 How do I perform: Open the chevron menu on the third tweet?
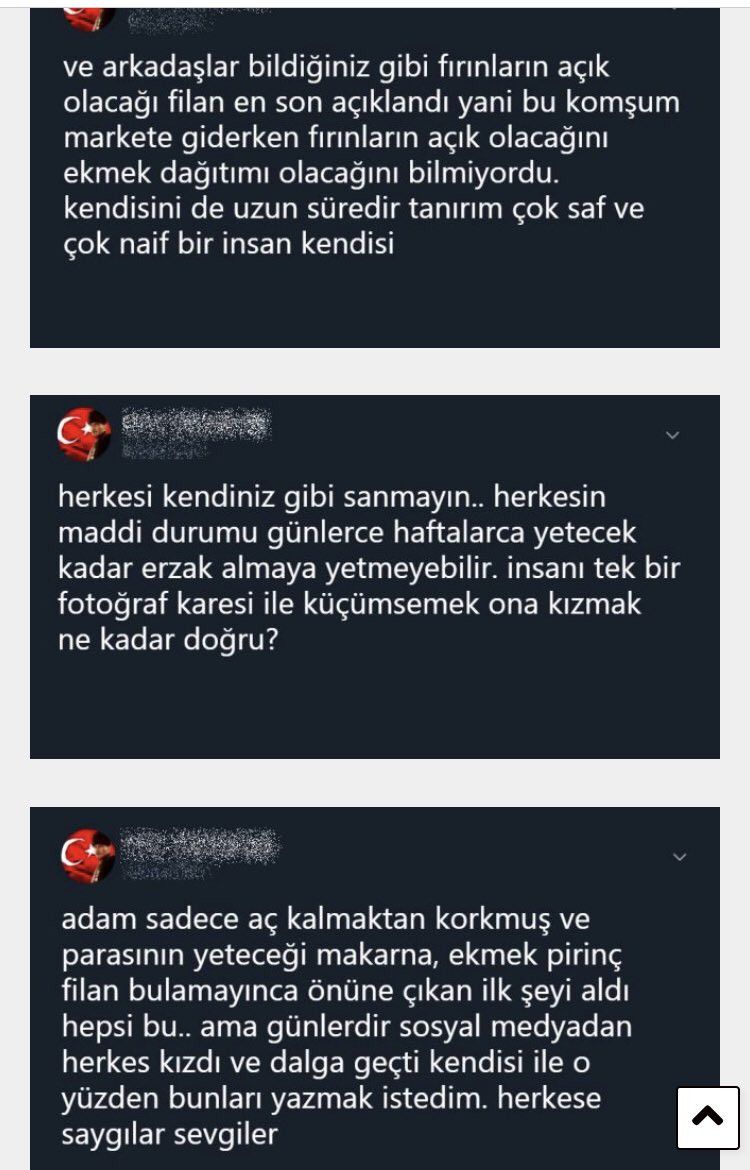click(681, 857)
